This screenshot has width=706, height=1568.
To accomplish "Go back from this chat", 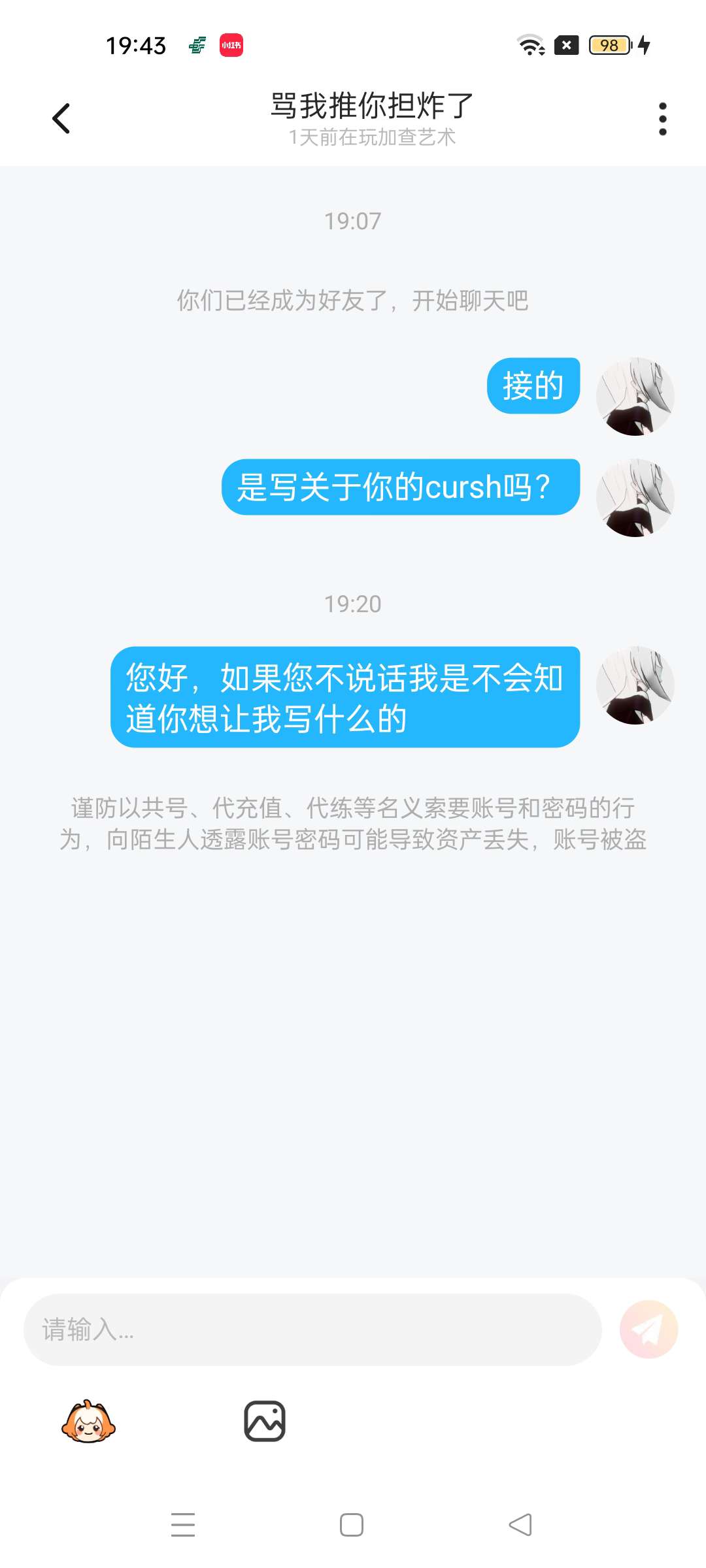I will 61,119.
